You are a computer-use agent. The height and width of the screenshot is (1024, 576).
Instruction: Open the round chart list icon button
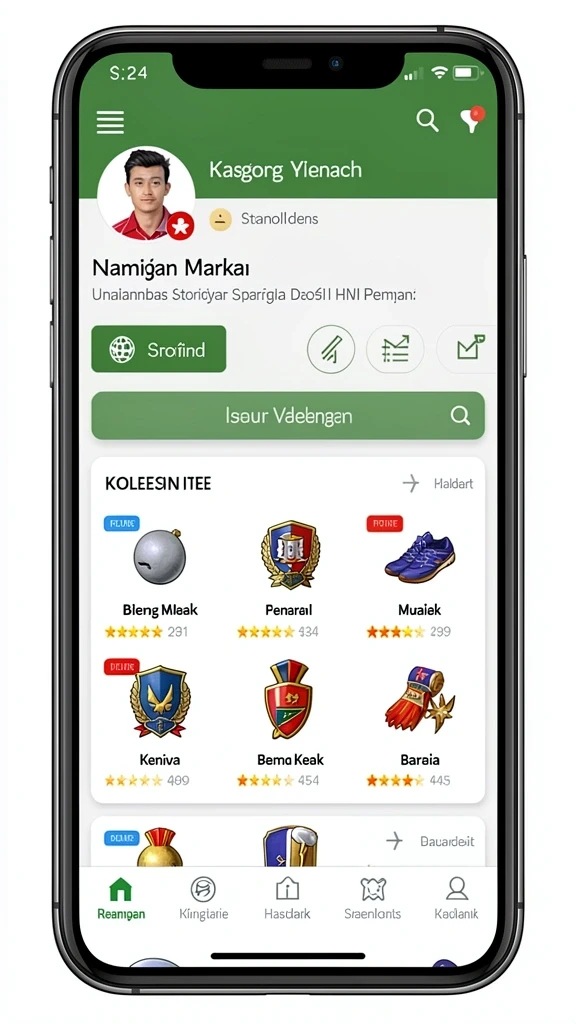[x=395, y=349]
